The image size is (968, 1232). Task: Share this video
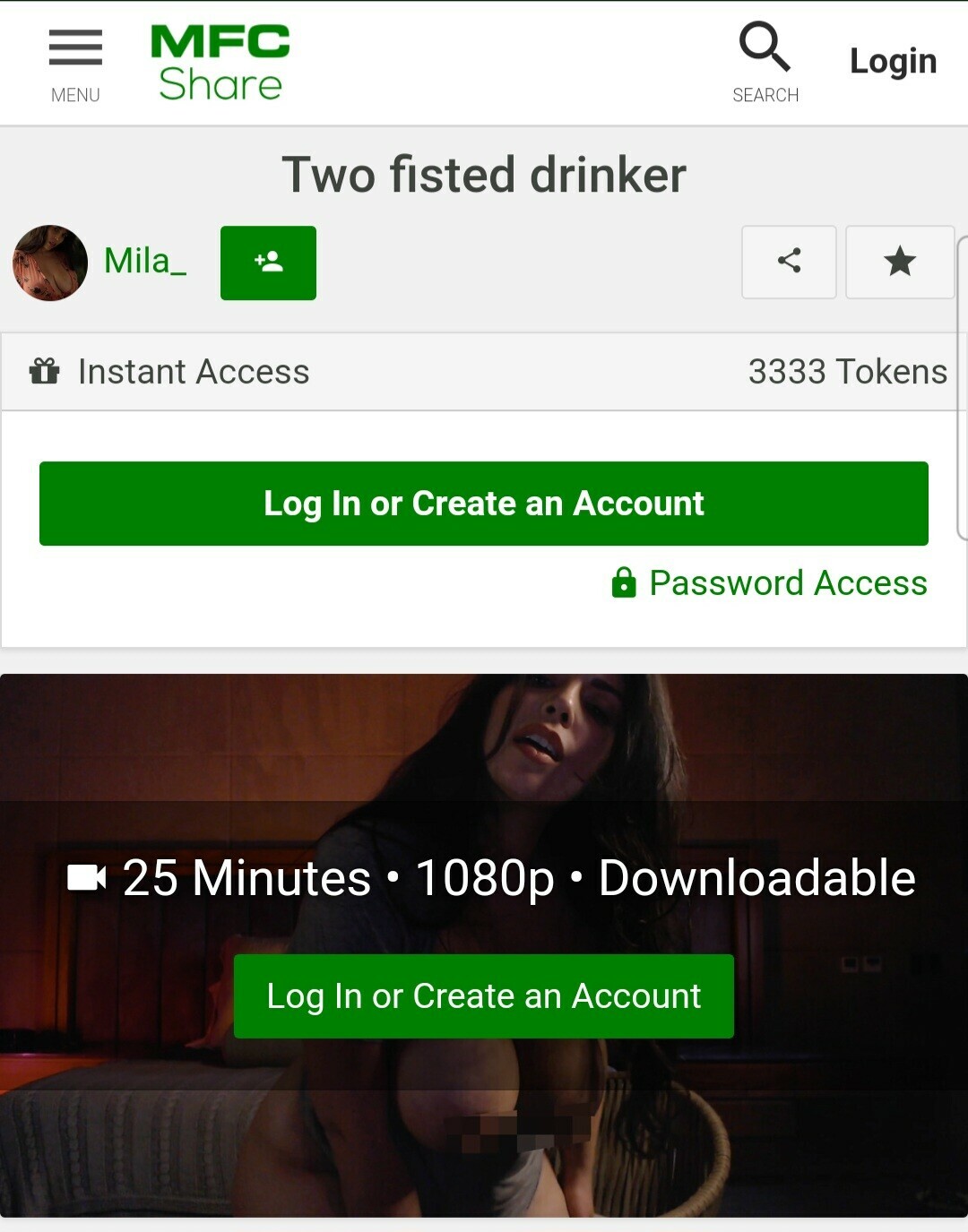coord(789,262)
